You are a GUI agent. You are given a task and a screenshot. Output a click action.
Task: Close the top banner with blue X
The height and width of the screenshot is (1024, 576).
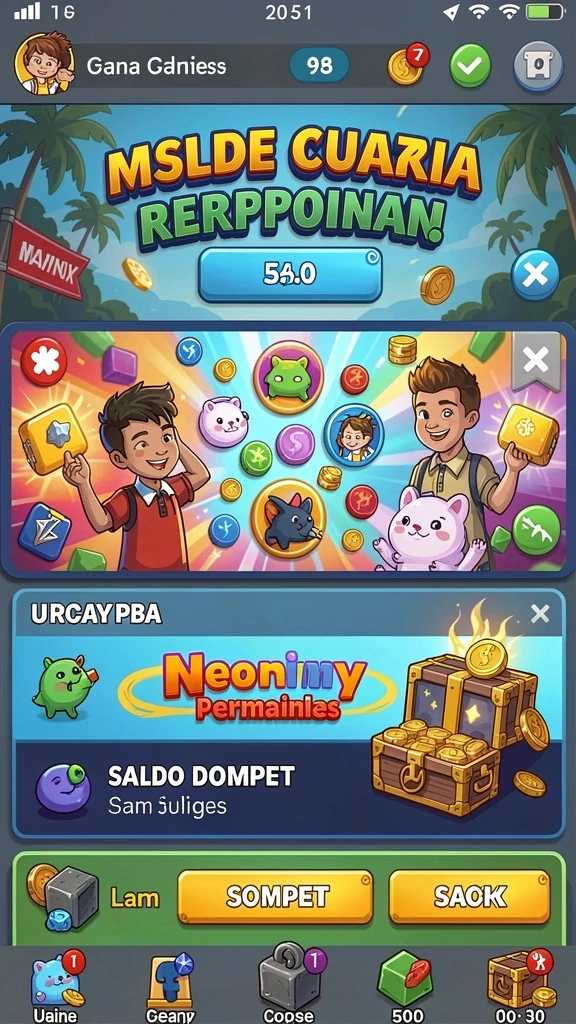click(536, 275)
